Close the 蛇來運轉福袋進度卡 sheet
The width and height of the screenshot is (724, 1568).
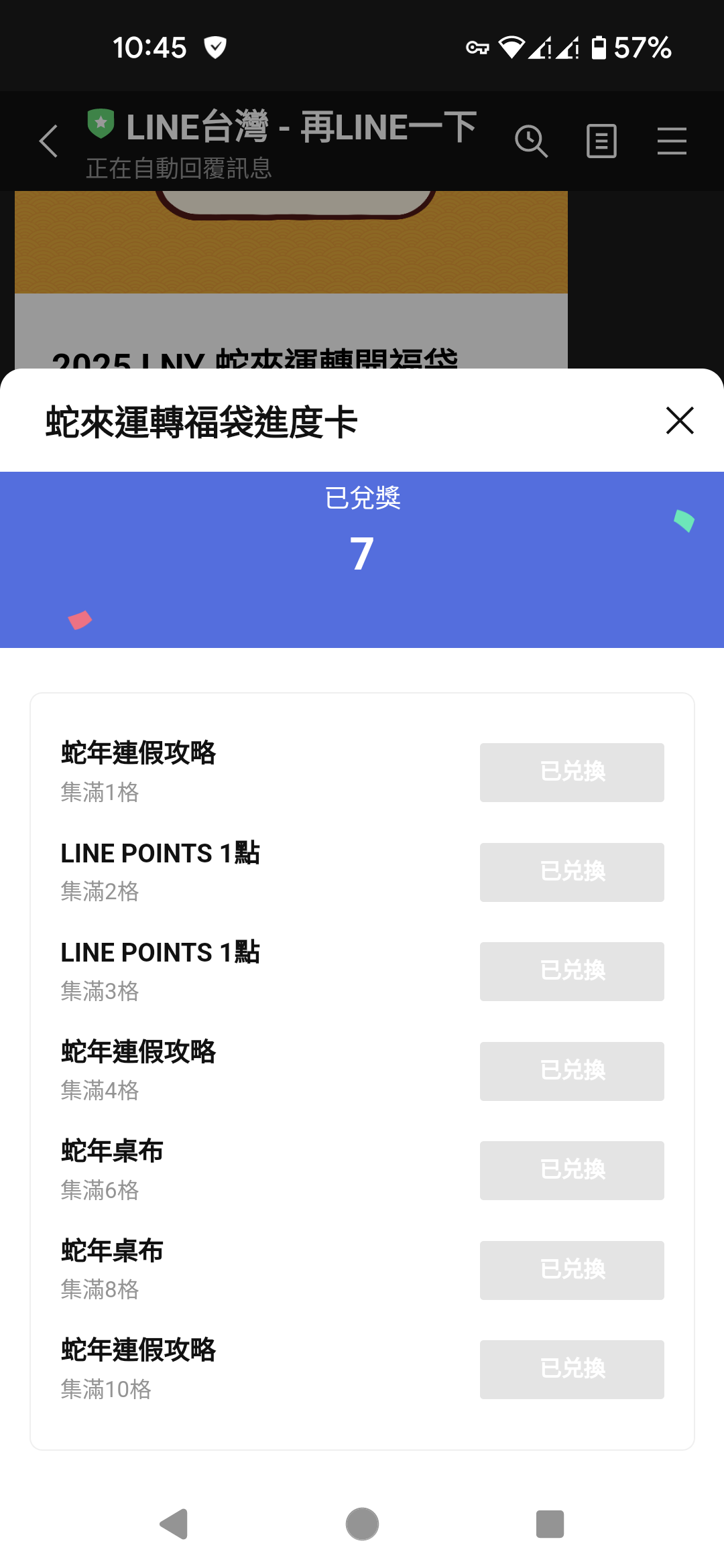tap(680, 421)
